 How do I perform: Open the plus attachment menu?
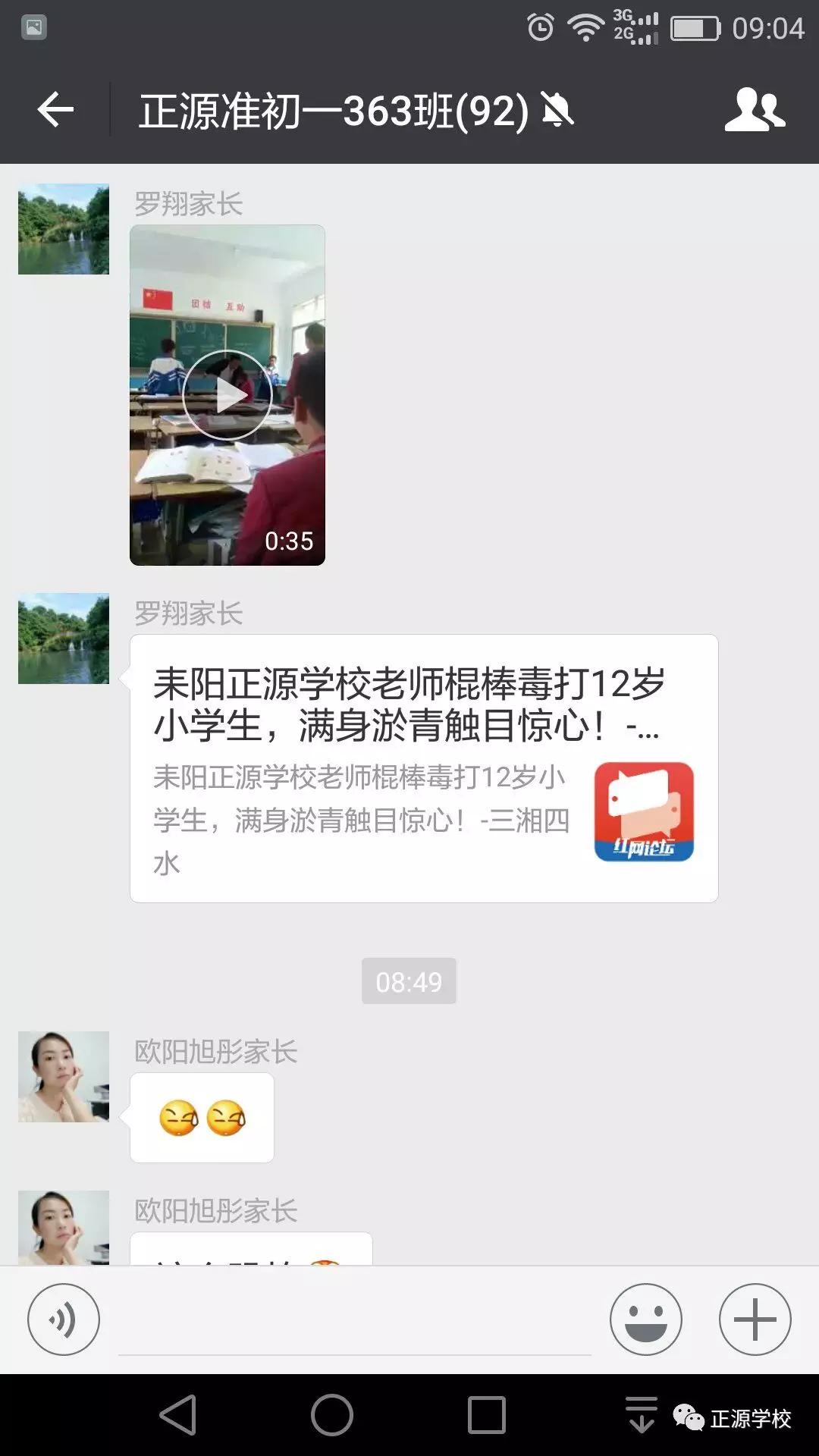click(x=755, y=1319)
